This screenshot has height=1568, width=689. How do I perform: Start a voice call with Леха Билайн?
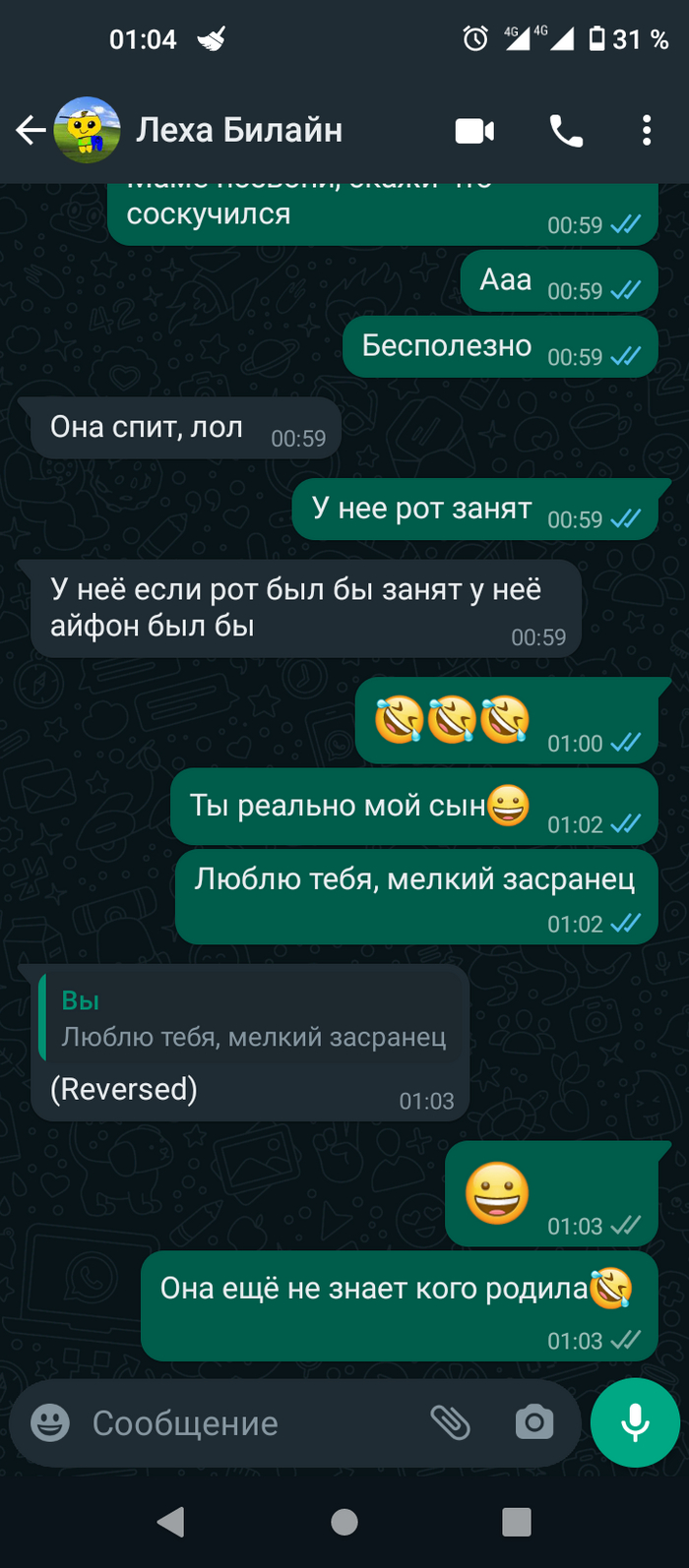pyautogui.click(x=565, y=131)
